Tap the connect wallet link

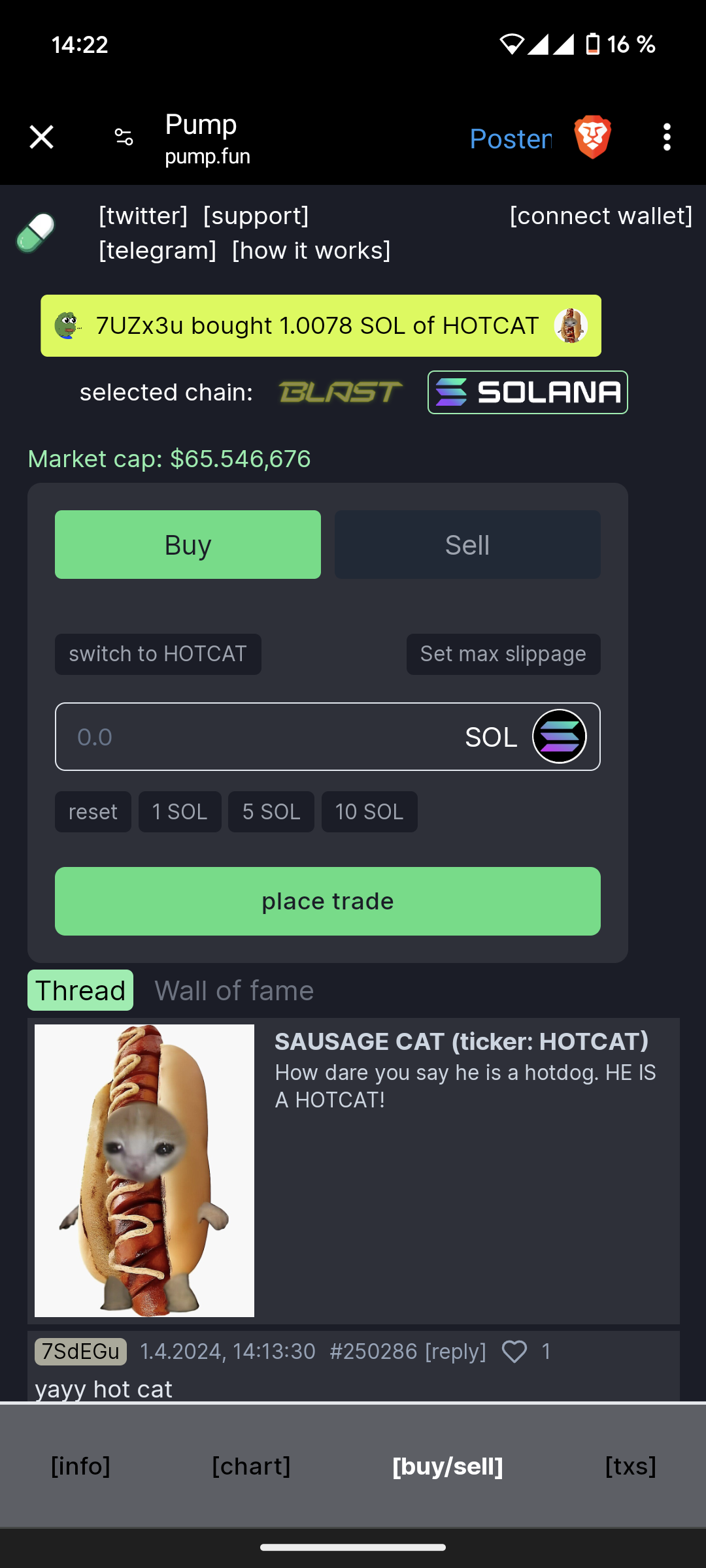(x=601, y=216)
